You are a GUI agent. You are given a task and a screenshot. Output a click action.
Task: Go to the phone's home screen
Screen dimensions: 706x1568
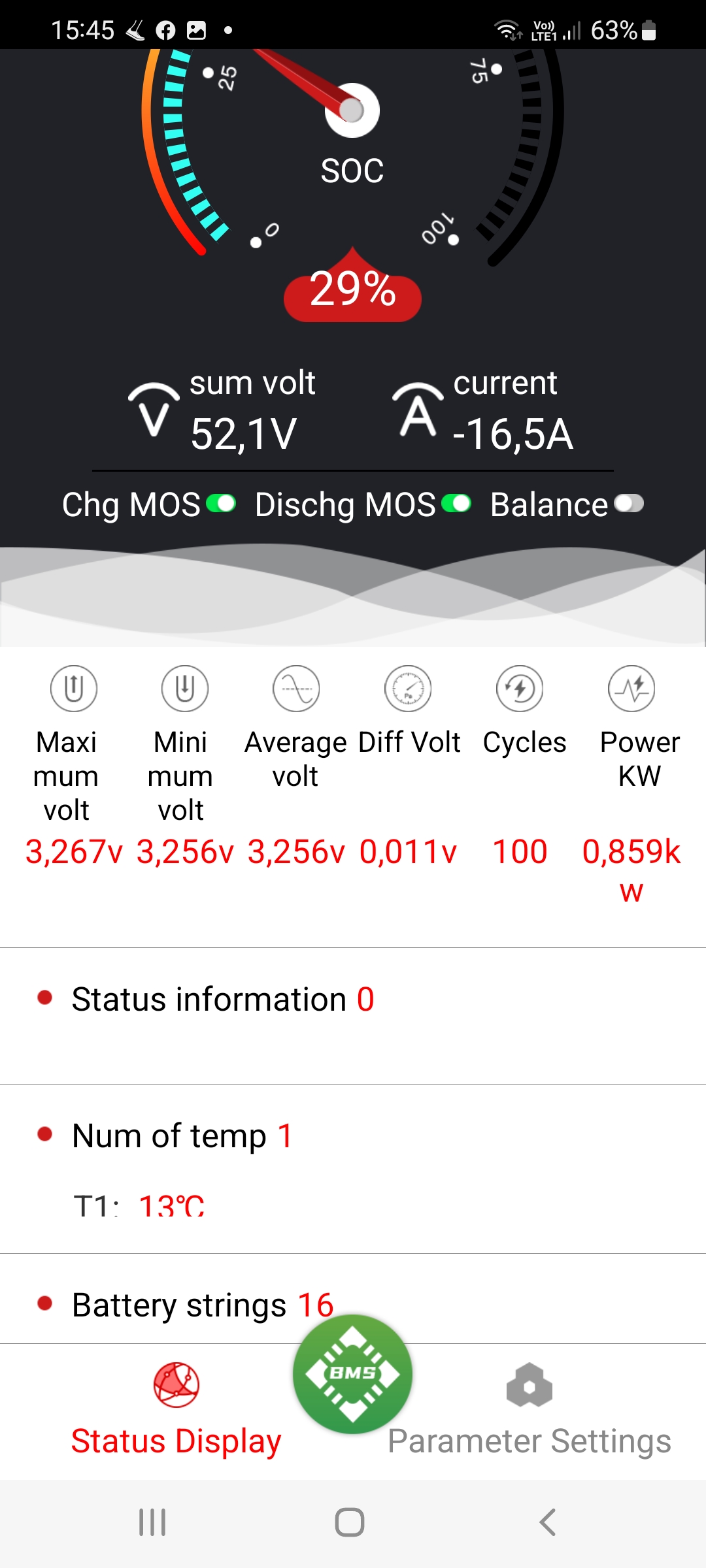[x=350, y=1522]
